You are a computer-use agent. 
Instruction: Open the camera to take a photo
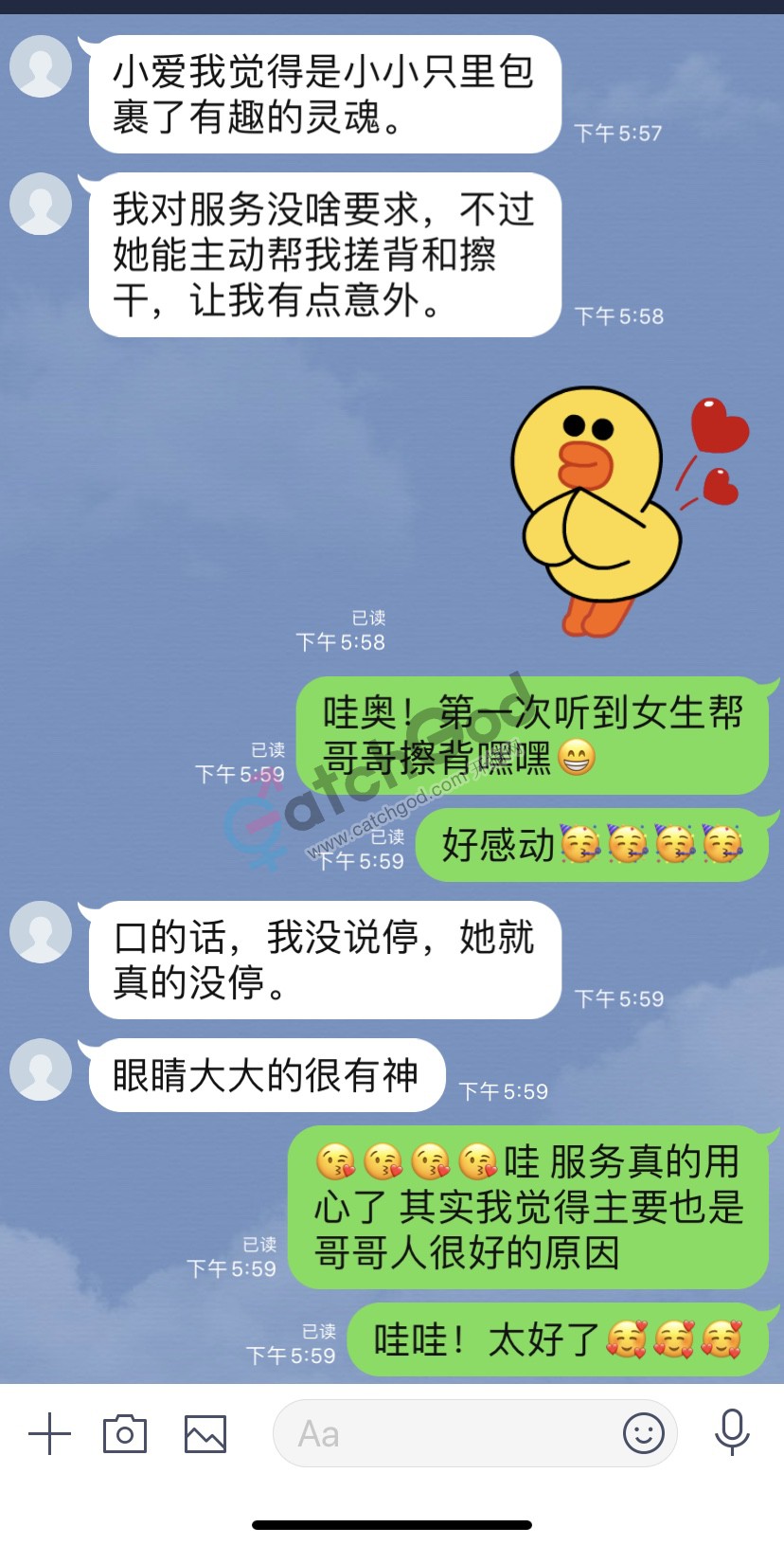tap(125, 1433)
